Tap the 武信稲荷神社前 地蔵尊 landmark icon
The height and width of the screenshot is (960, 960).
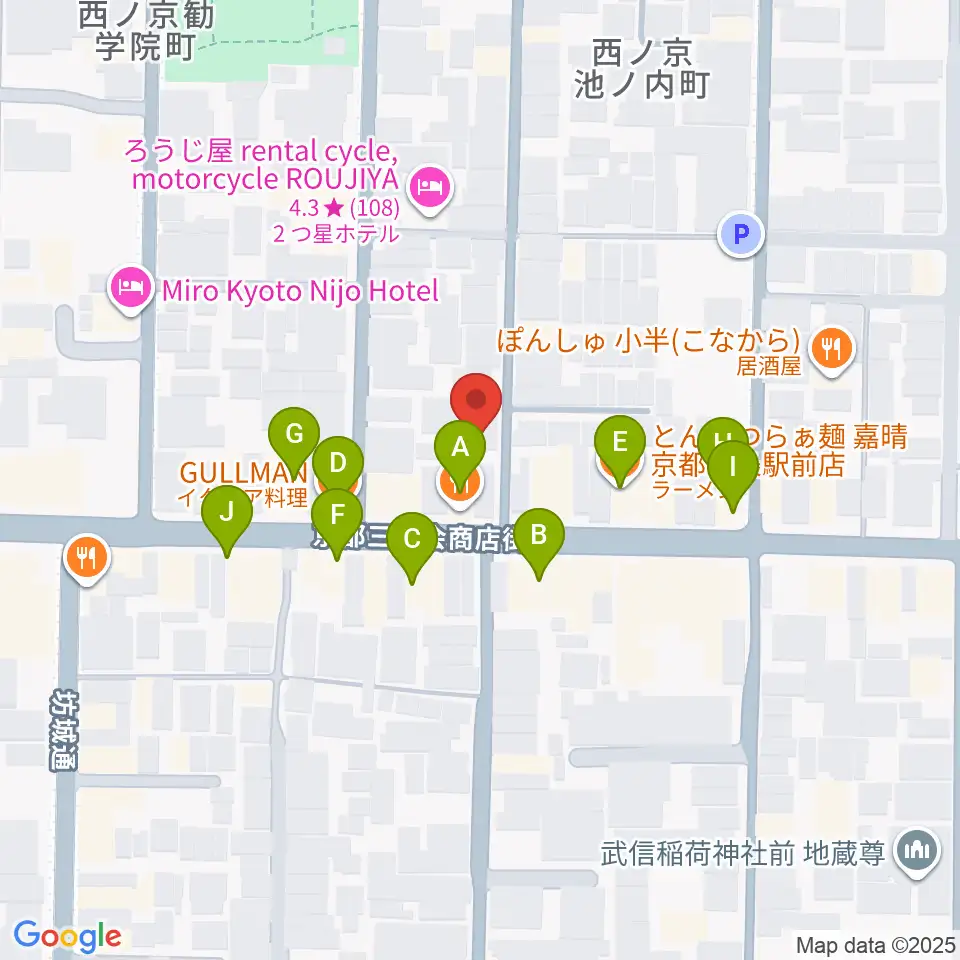pyautogui.click(x=914, y=852)
